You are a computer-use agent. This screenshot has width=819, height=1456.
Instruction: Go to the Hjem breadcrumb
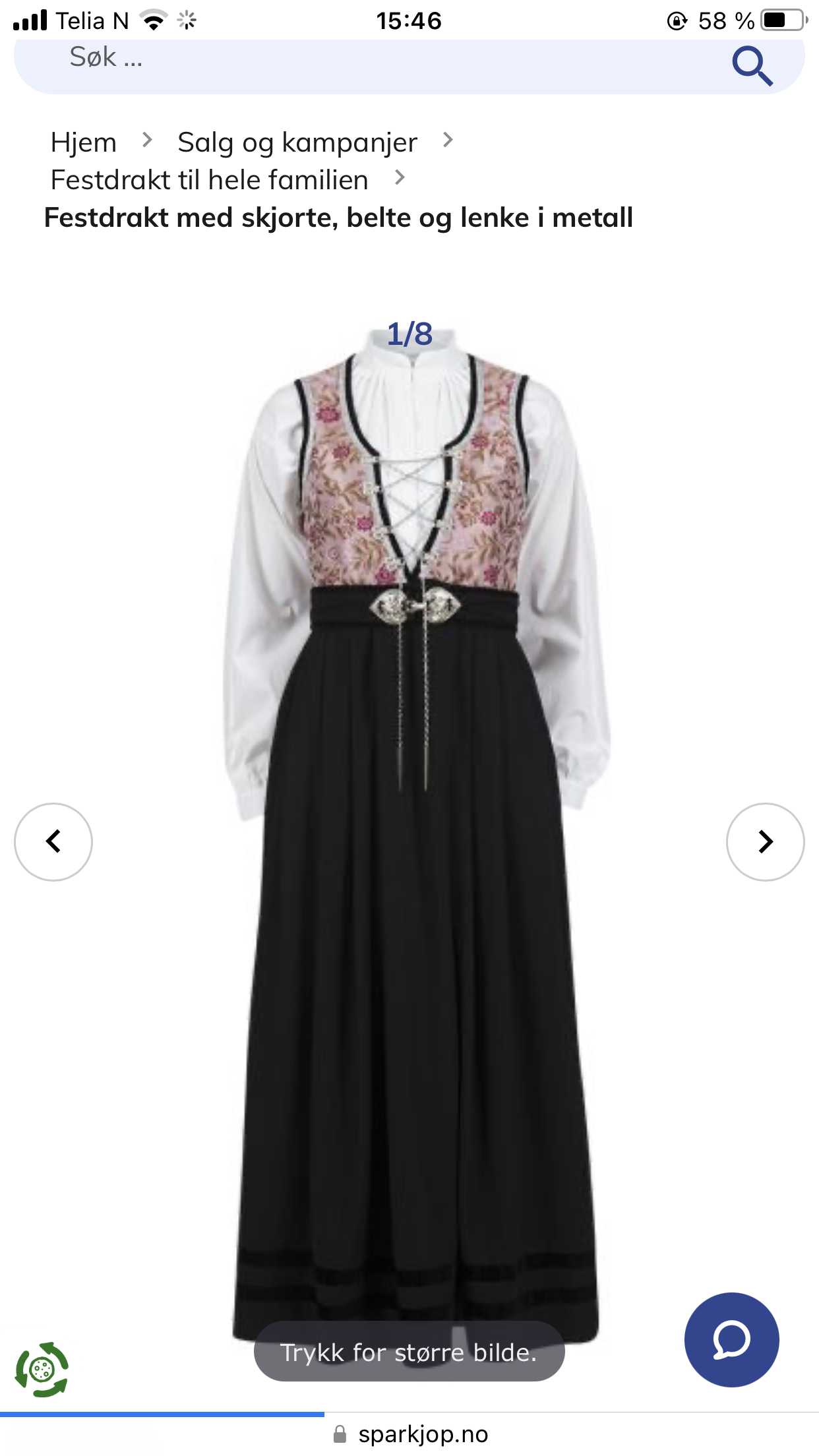tap(83, 142)
